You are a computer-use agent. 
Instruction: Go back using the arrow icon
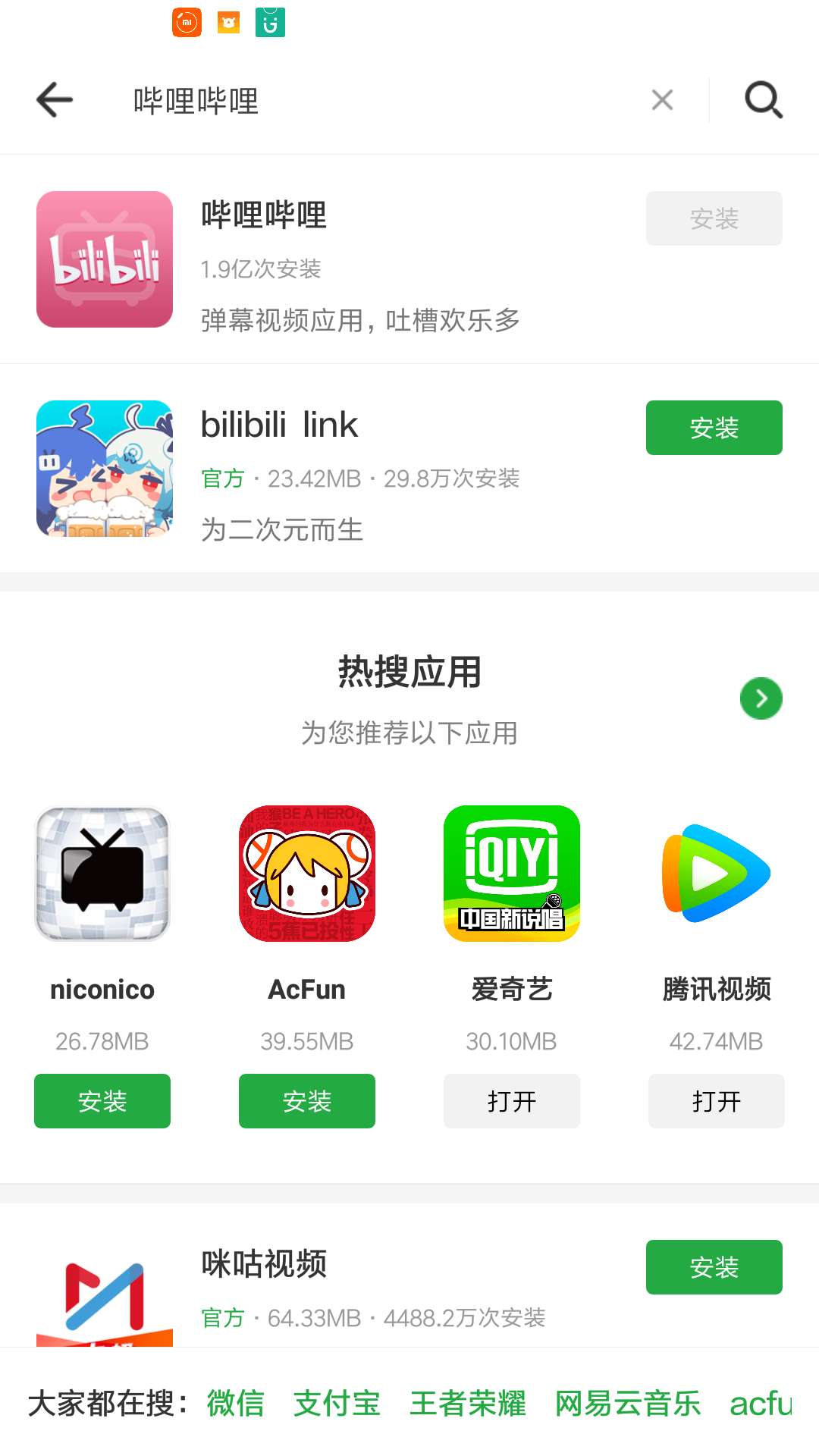pyautogui.click(x=55, y=99)
